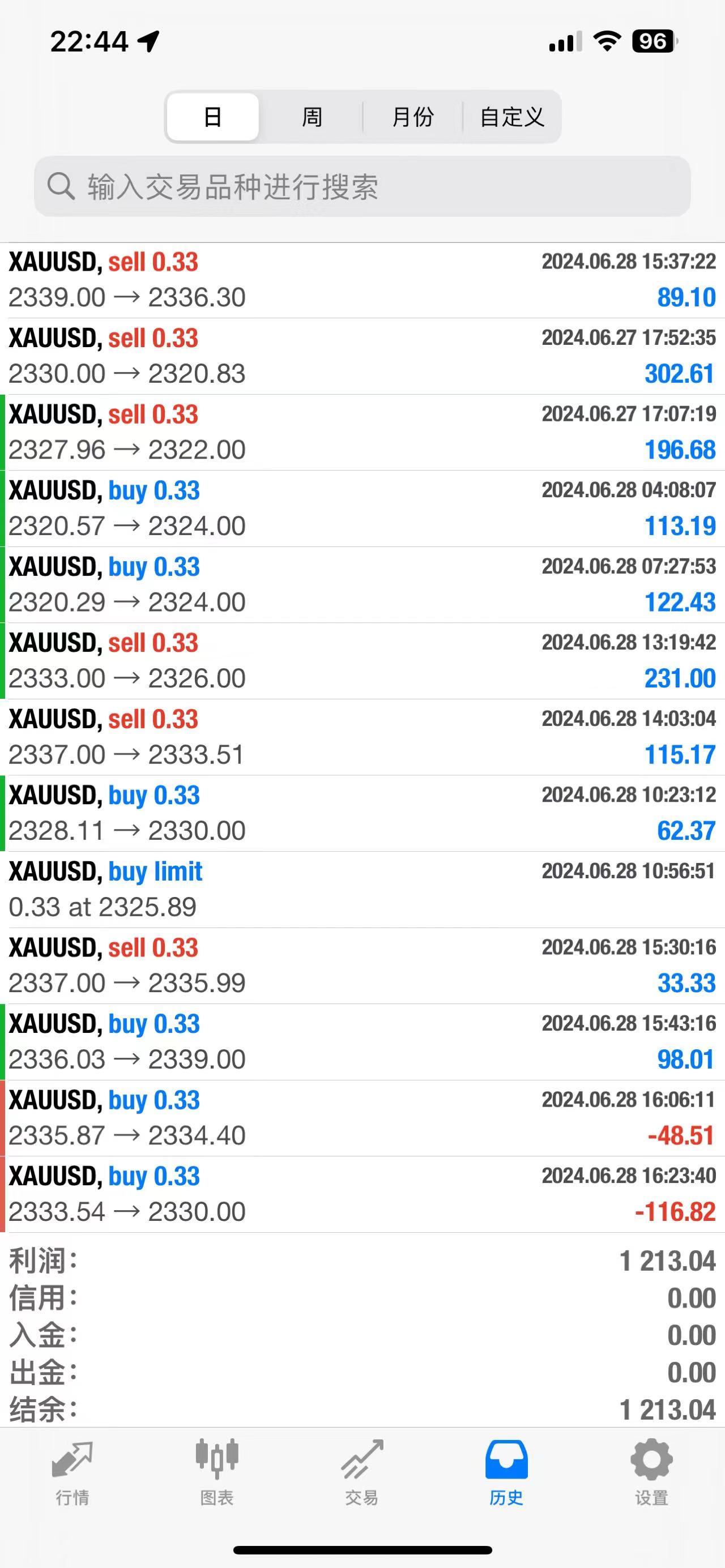Open the 图表 chart tab
Viewport: 725px width, 1568px height.
click(x=217, y=1472)
